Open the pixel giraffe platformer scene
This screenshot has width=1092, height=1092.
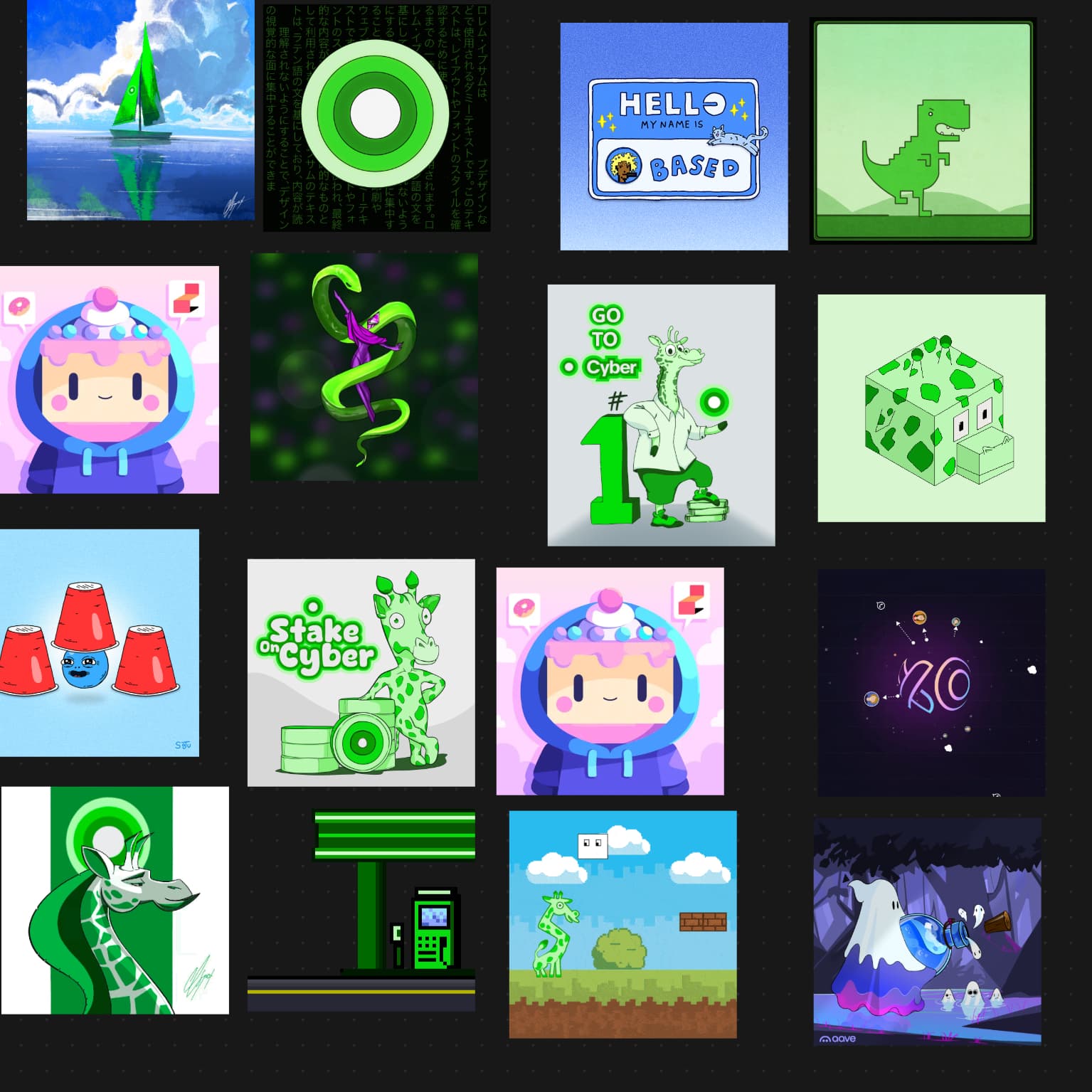622,924
